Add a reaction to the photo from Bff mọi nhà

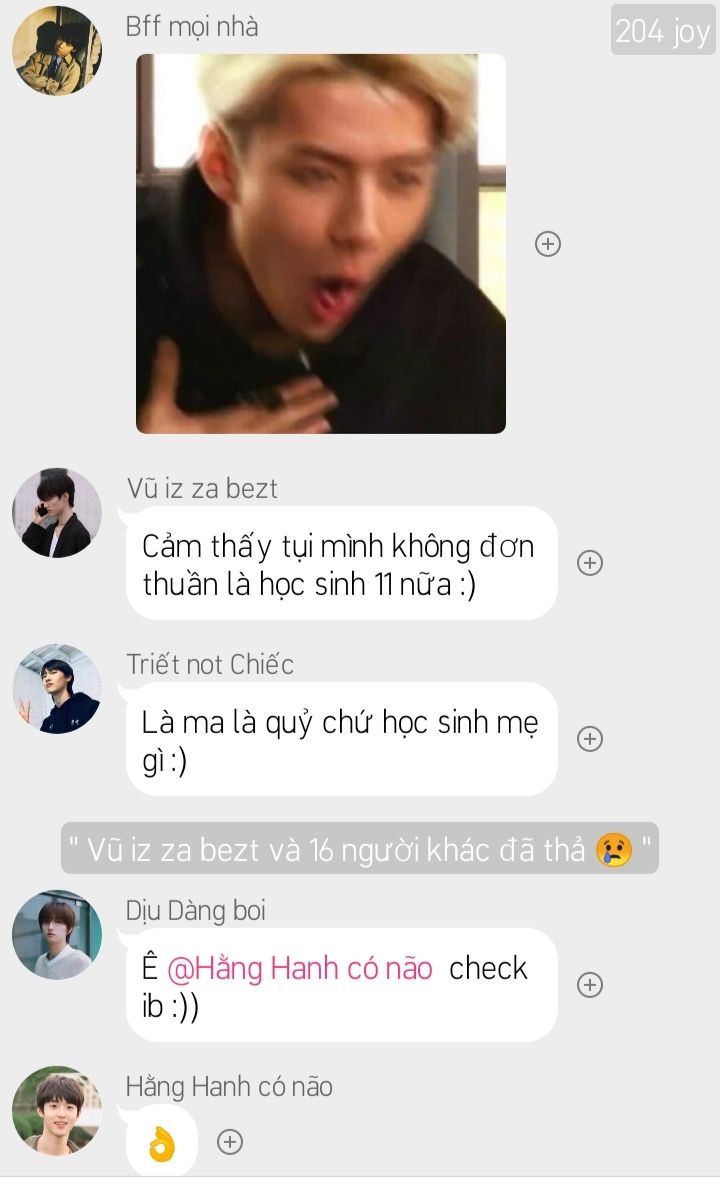[548, 244]
